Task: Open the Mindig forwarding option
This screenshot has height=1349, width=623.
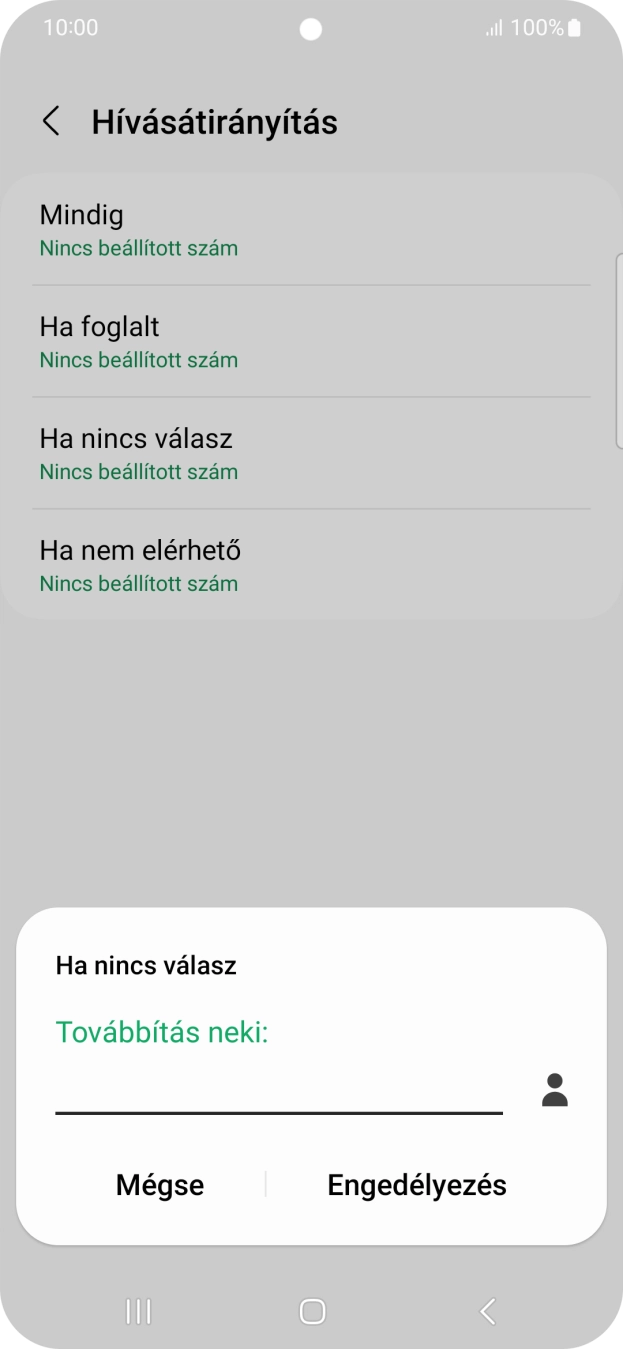Action: (311, 230)
